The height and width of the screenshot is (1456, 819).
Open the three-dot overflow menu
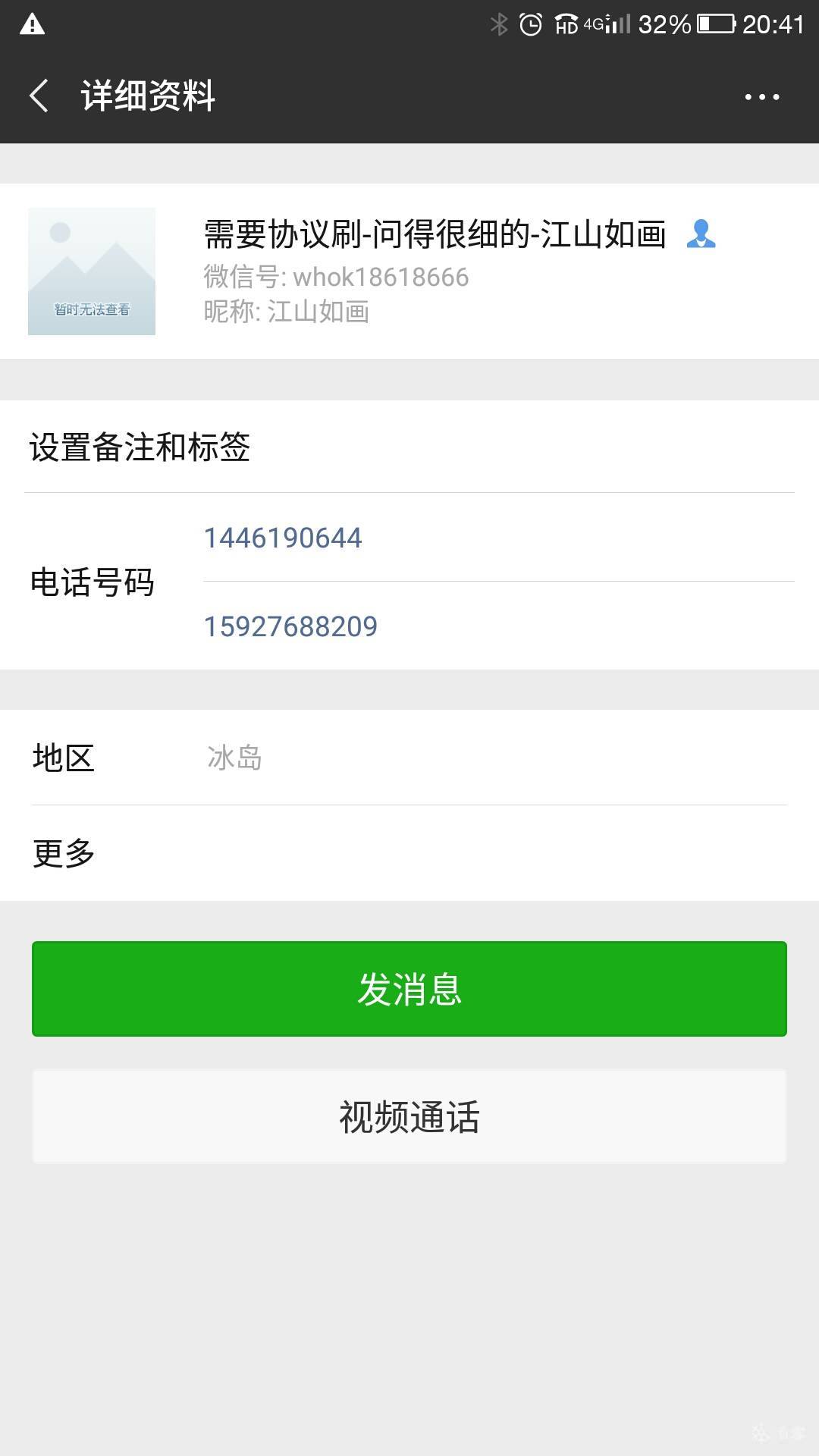tap(761, 96)
